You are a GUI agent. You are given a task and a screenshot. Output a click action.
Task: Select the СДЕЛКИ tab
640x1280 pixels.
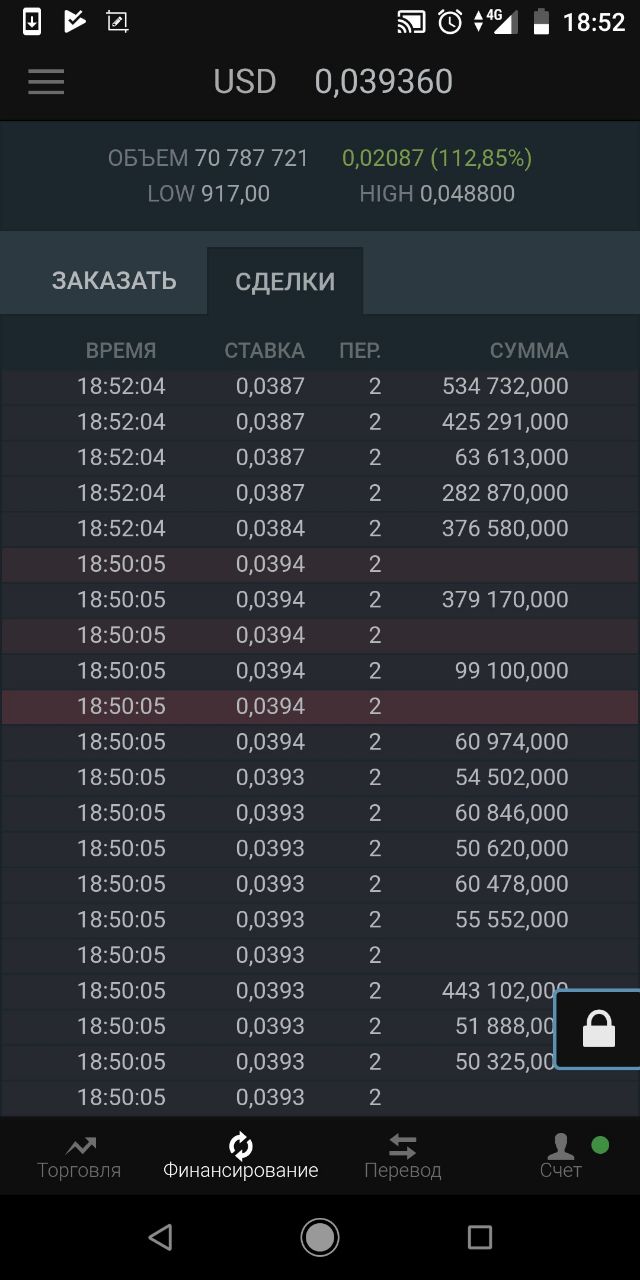(285, 282)
